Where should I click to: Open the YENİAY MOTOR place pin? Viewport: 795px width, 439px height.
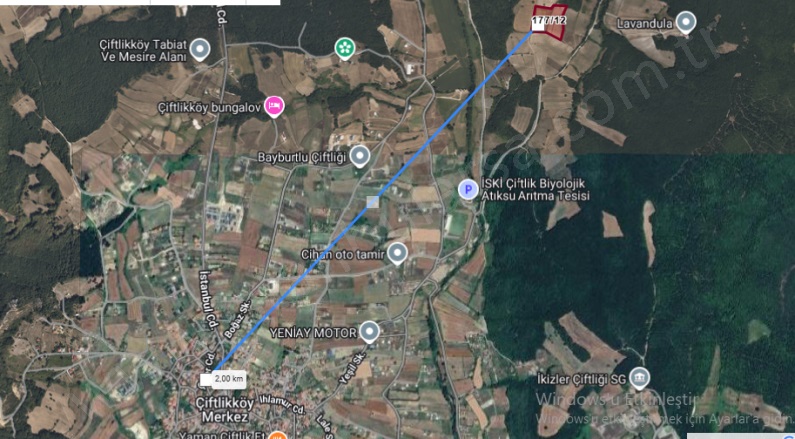coord(370,331)
